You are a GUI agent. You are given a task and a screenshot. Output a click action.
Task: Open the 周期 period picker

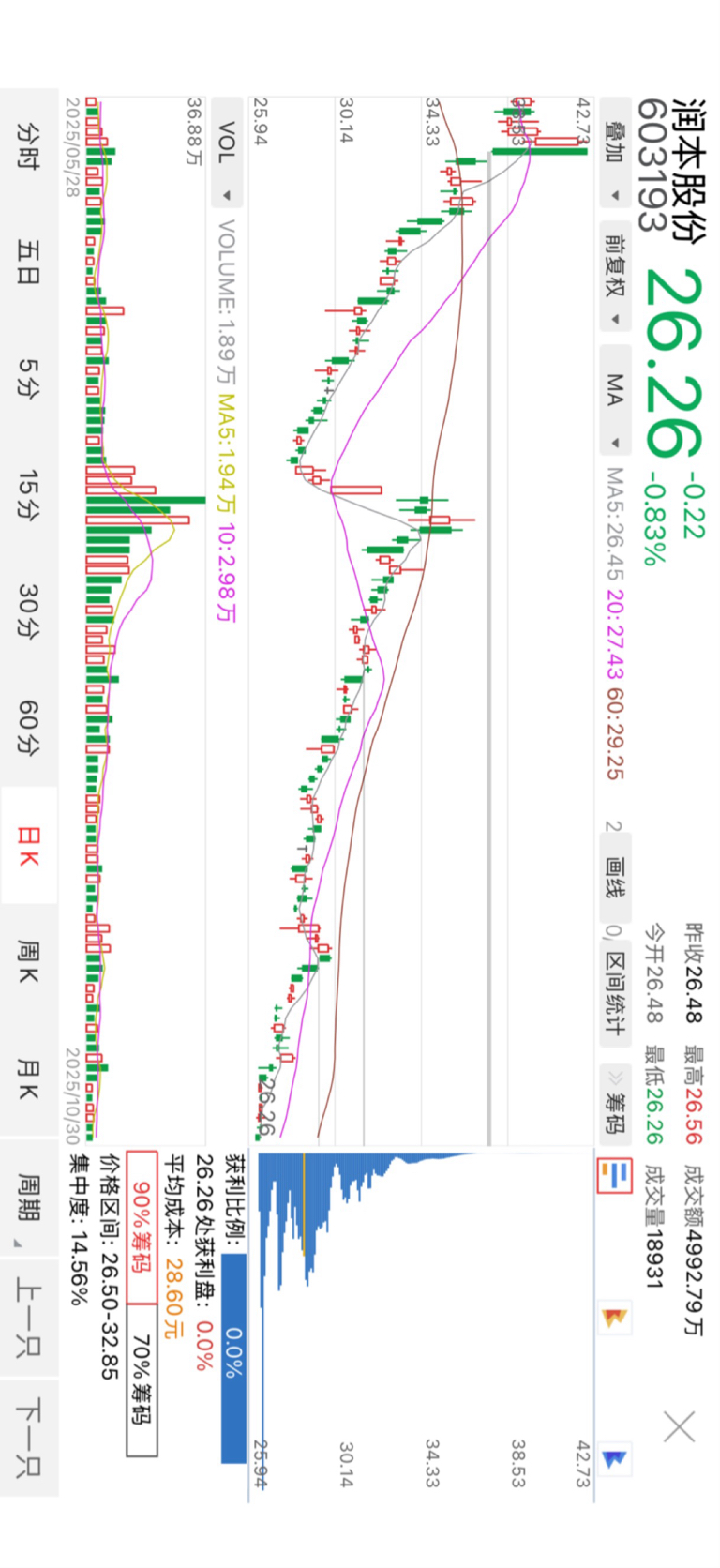coord(29,1198)
